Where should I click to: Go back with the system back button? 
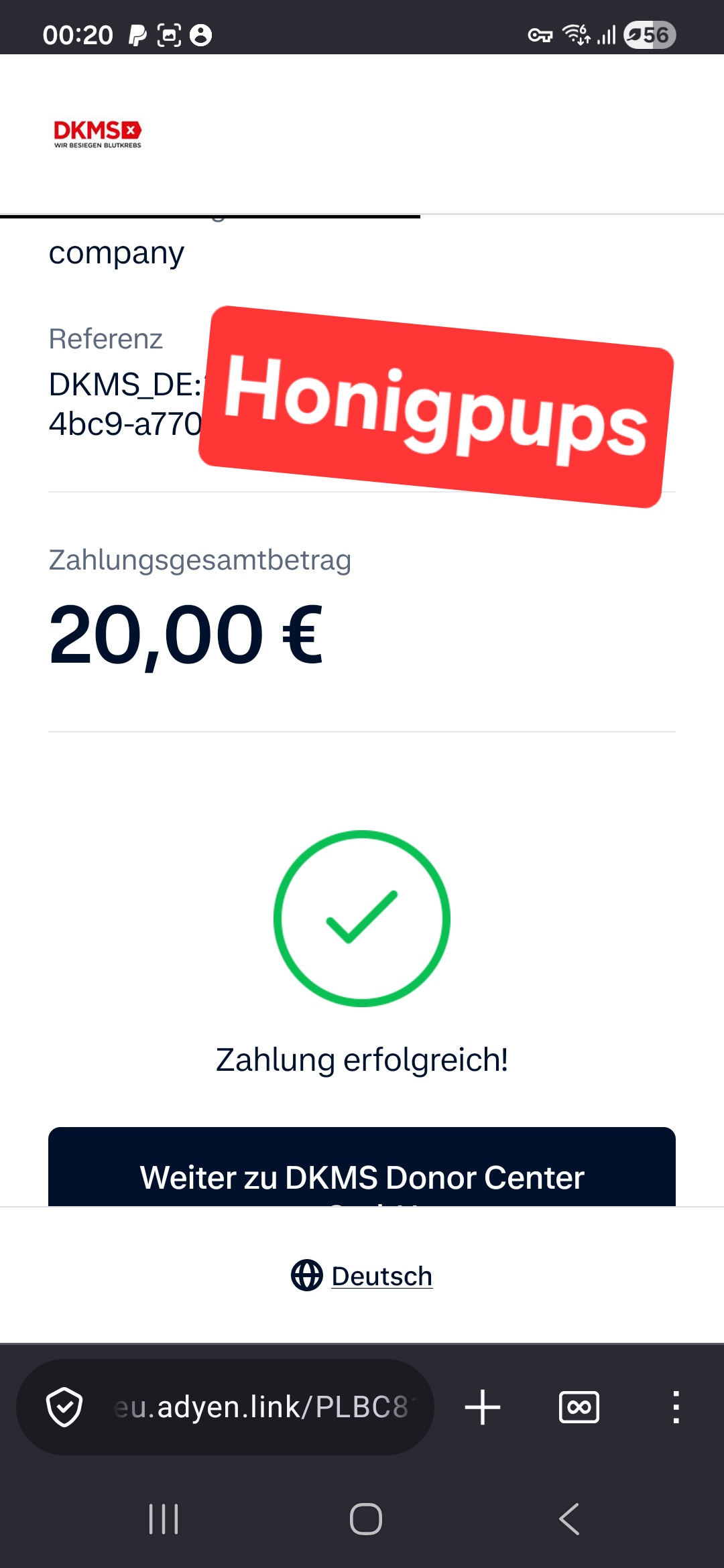point(569,1519)
